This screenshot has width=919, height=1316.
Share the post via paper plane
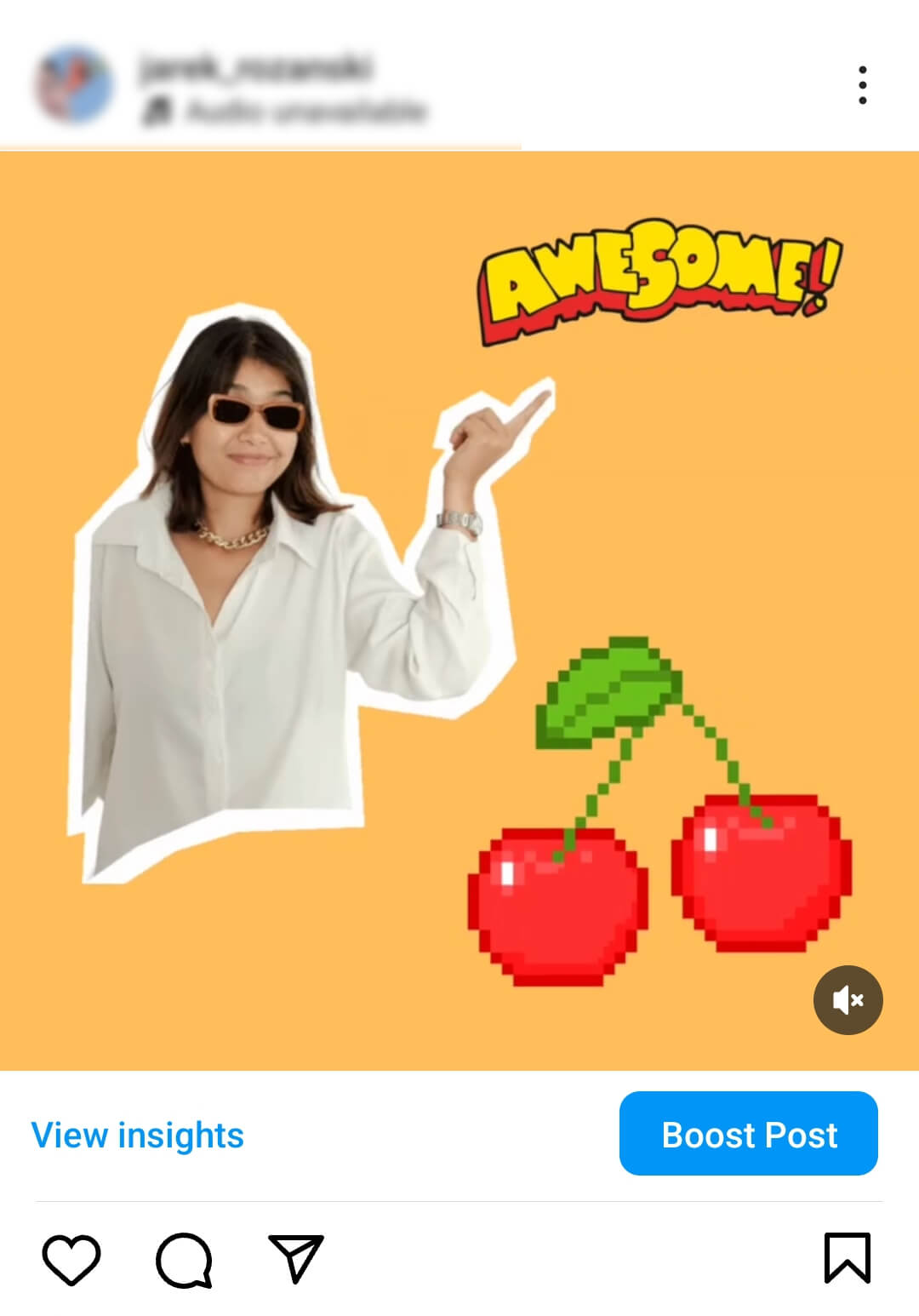pos(295,1257)
